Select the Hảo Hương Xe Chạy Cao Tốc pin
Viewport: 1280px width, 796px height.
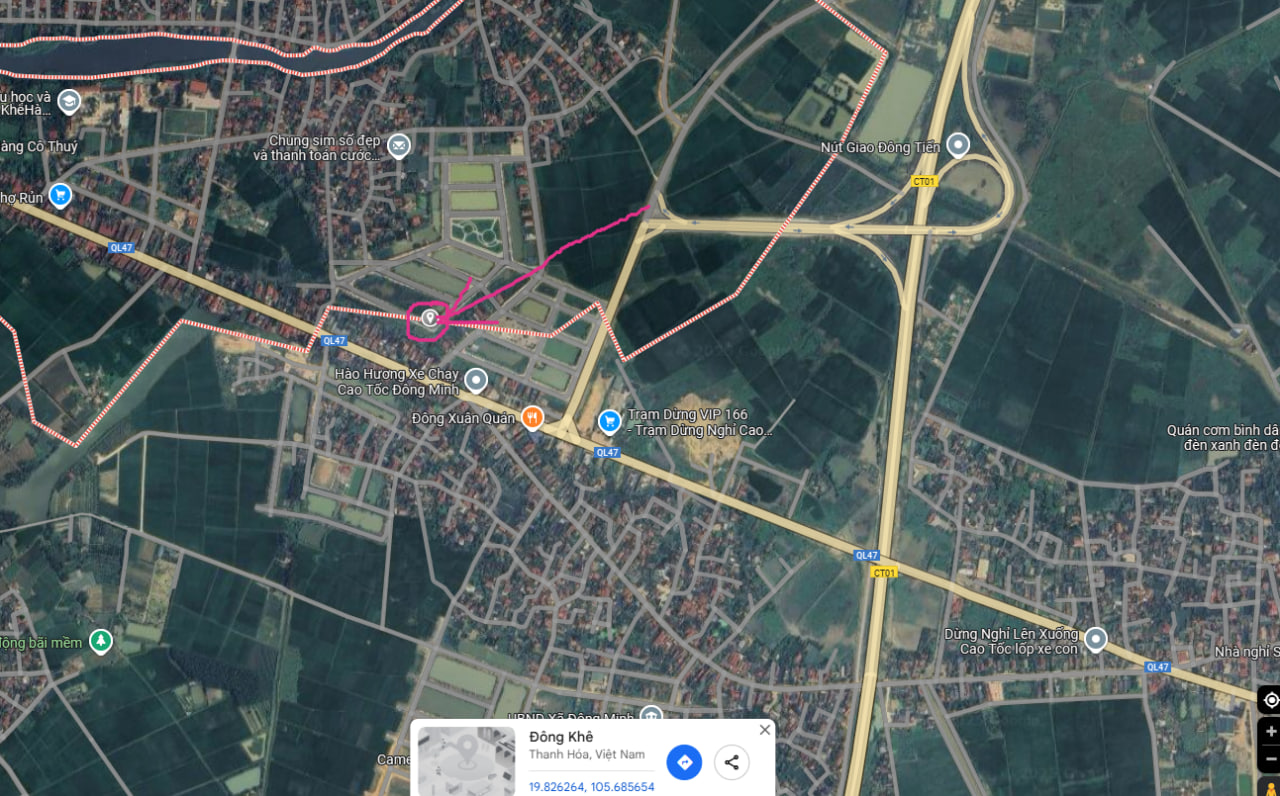tap(476, 380)
